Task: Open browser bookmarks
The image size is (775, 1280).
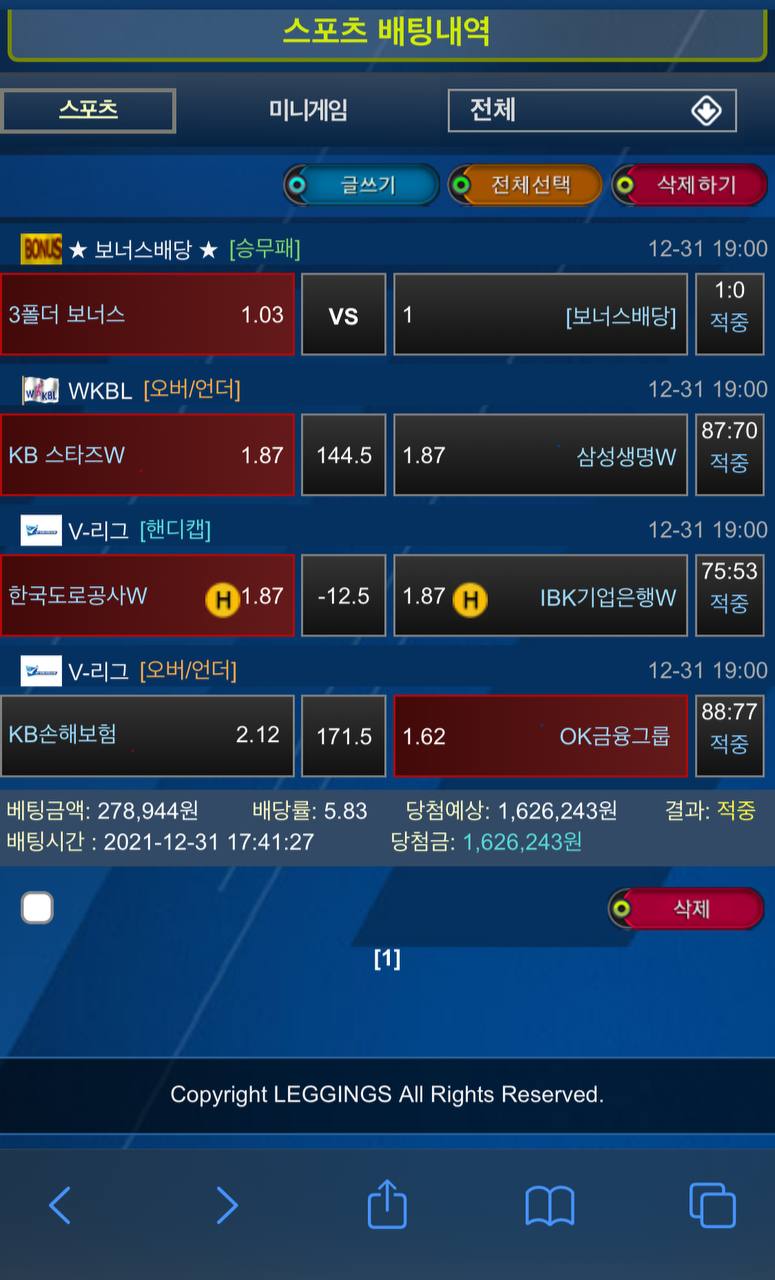Action: (x=549, y=1205)
